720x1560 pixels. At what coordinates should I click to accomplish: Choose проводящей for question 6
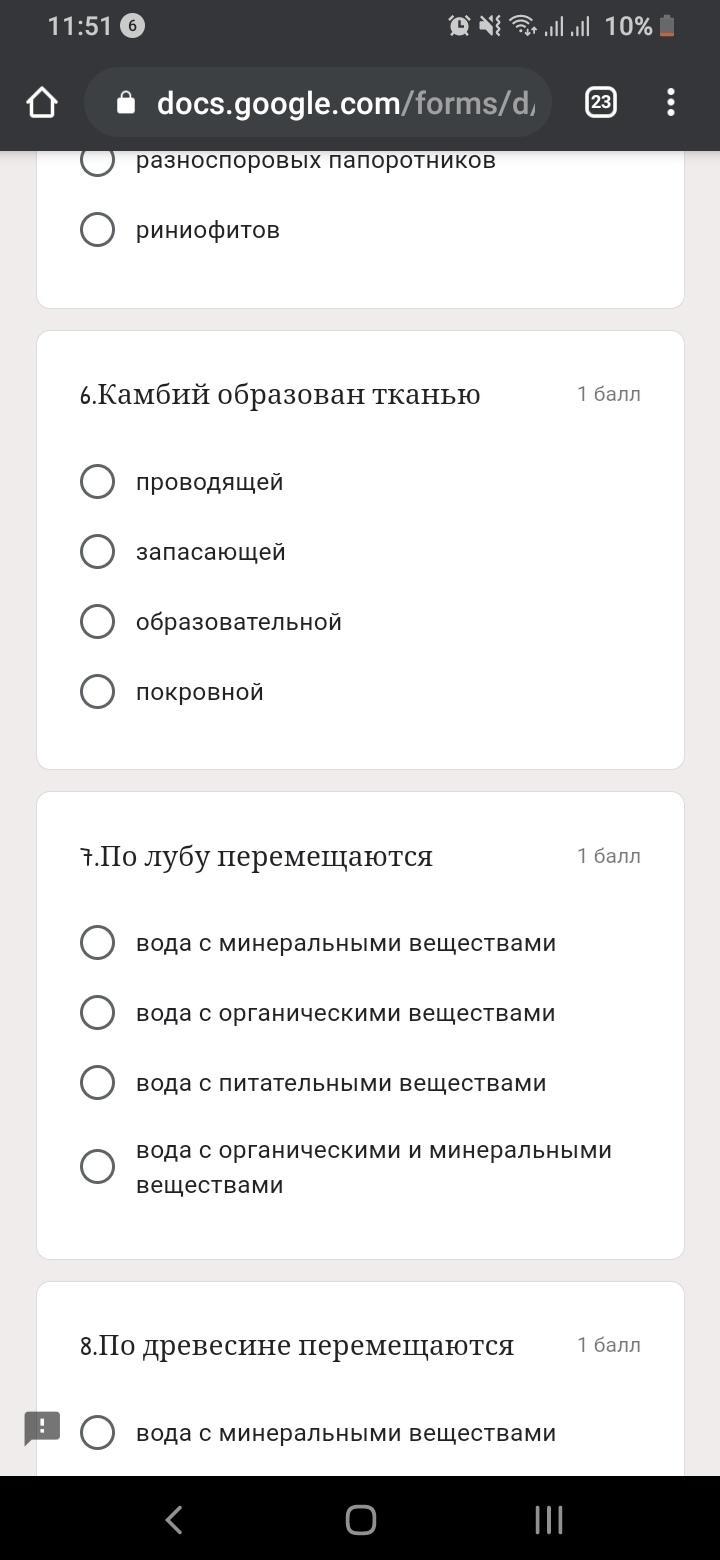coord(97,482)
